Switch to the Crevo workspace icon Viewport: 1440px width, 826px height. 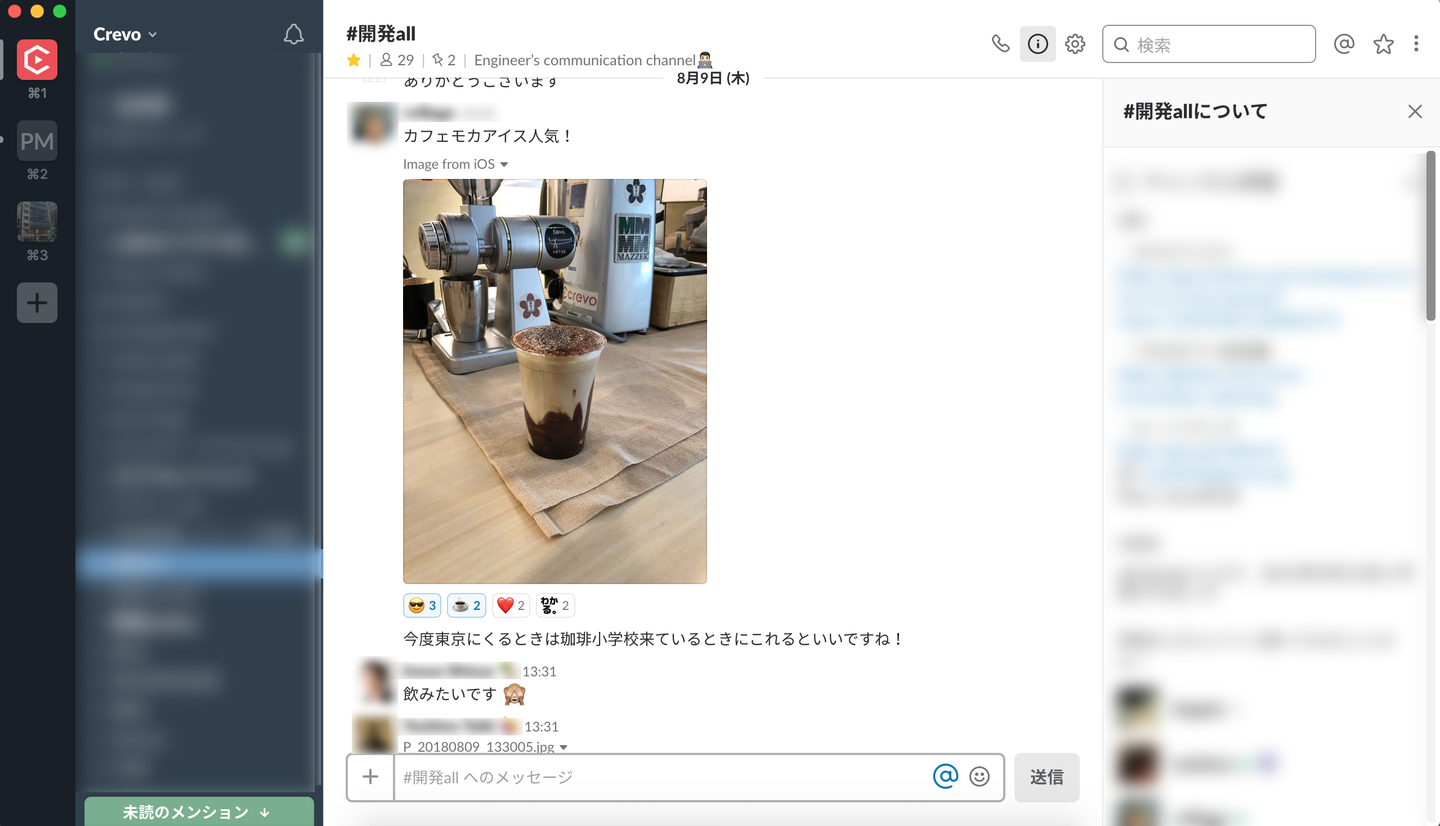tap(37, 61)
